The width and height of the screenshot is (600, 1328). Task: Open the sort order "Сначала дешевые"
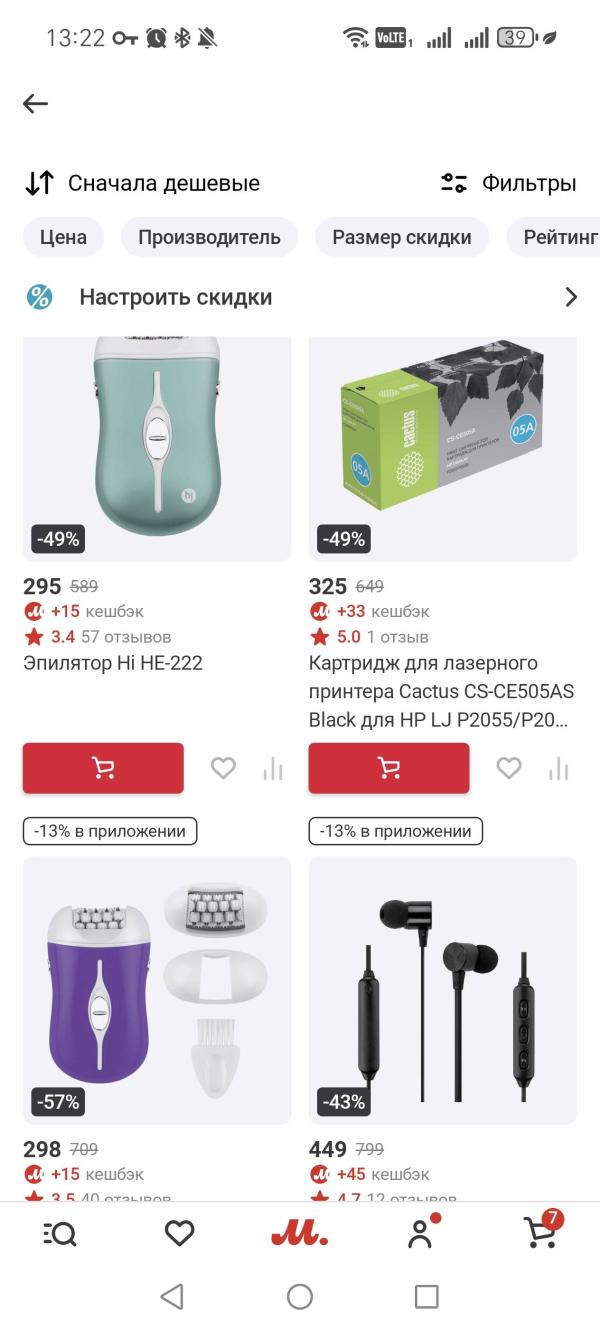pyautogui.click(x=142, y=183)
